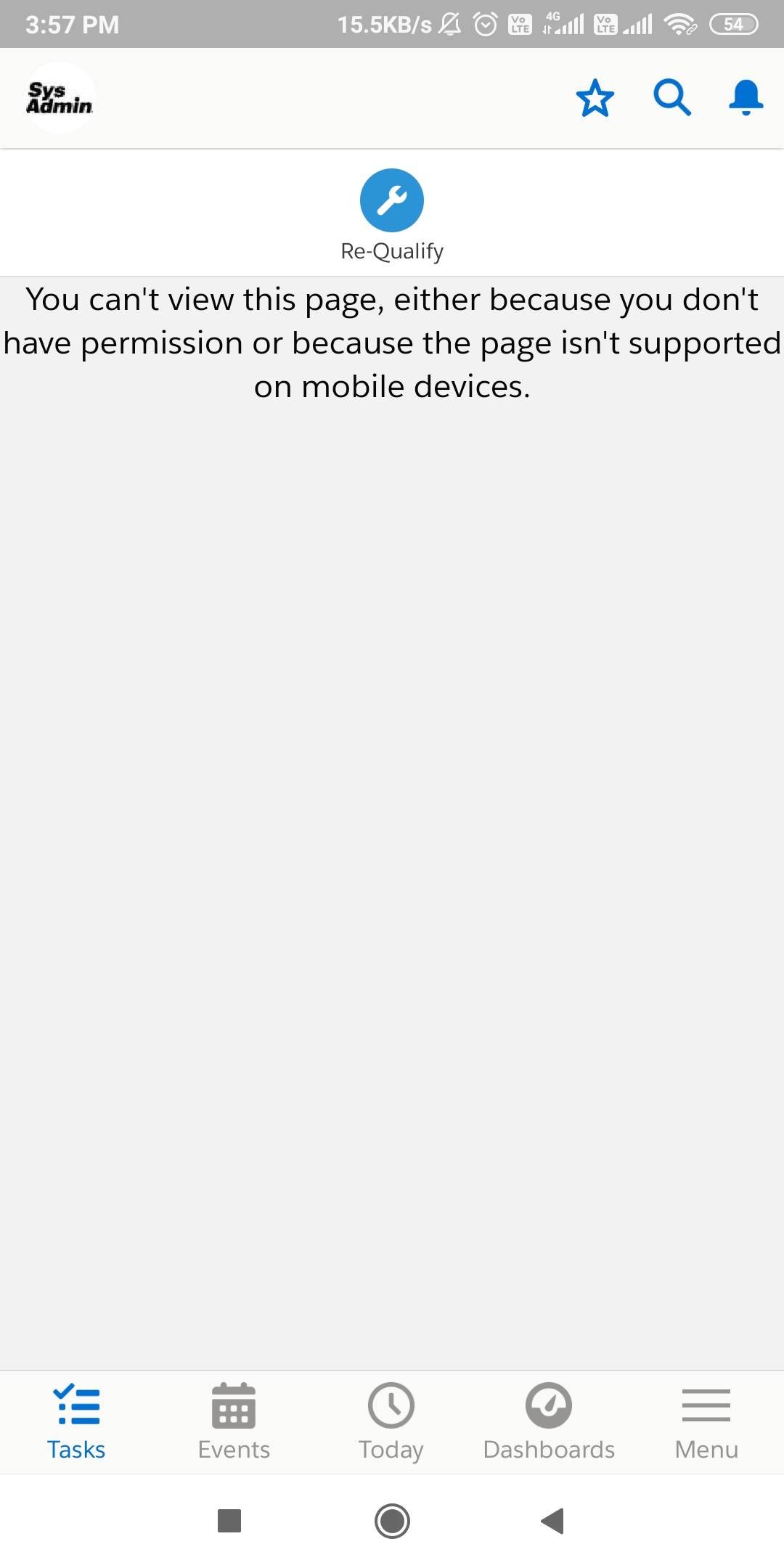The height and width of the screenshot is (1568, 784).
Task: Go to the Today tab
Action: 391,1421
